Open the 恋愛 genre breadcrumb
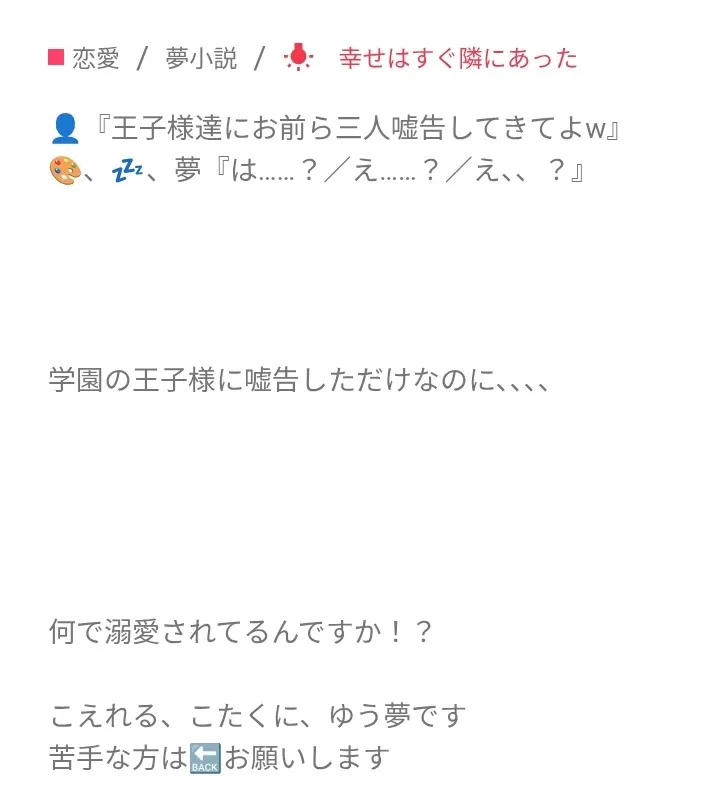This screenshot has width=720, height=797. [95, 58]
